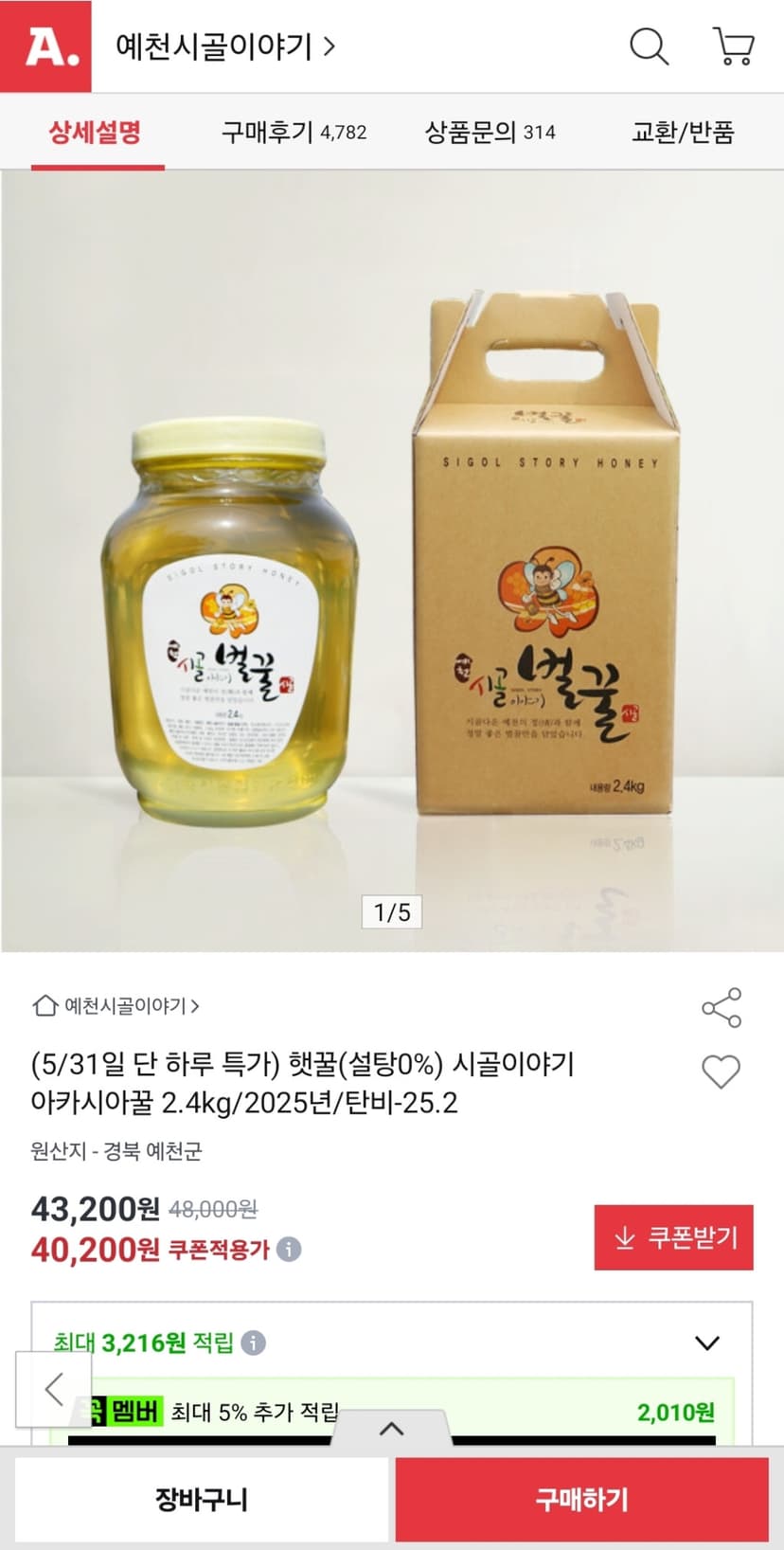This screenshot has height=1550, width=784.
Task: Switch to the 구매후기 tab
Action: (x=294, y=132)
